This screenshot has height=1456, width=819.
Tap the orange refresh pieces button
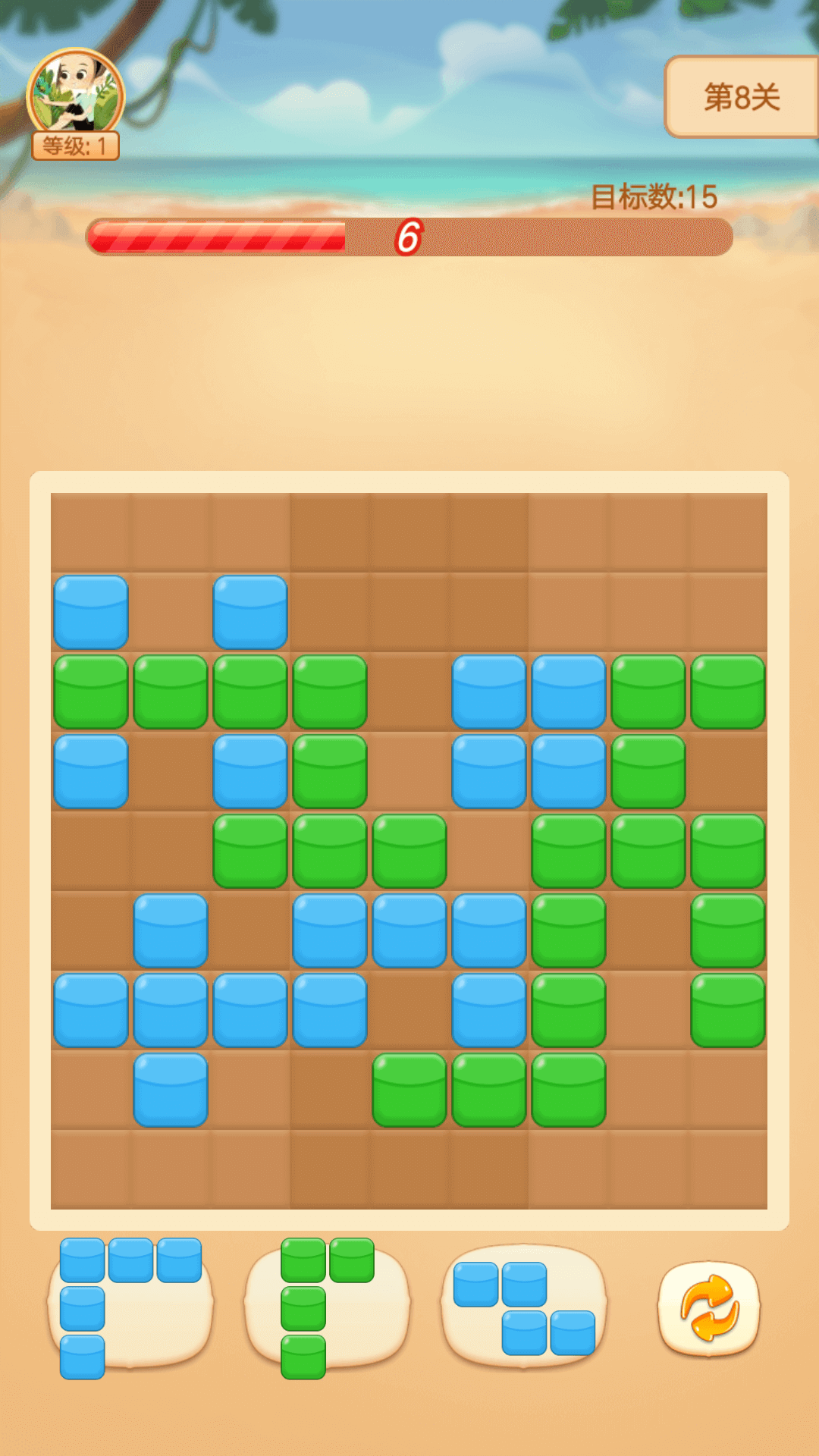coord(708,1307)
